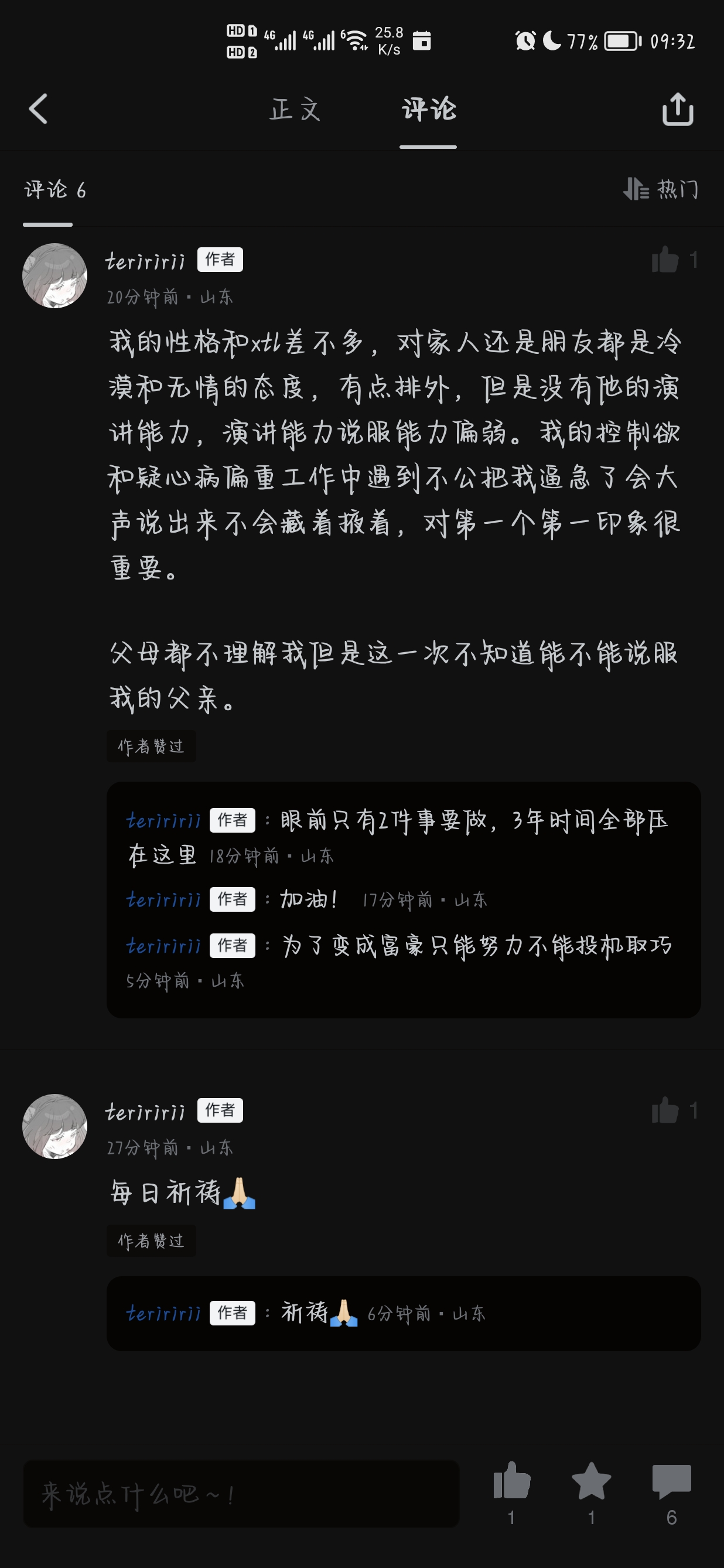Like the 每日祈祷 comment
Viewport: 724px width, 1568px height.
tap(665, 1111)
